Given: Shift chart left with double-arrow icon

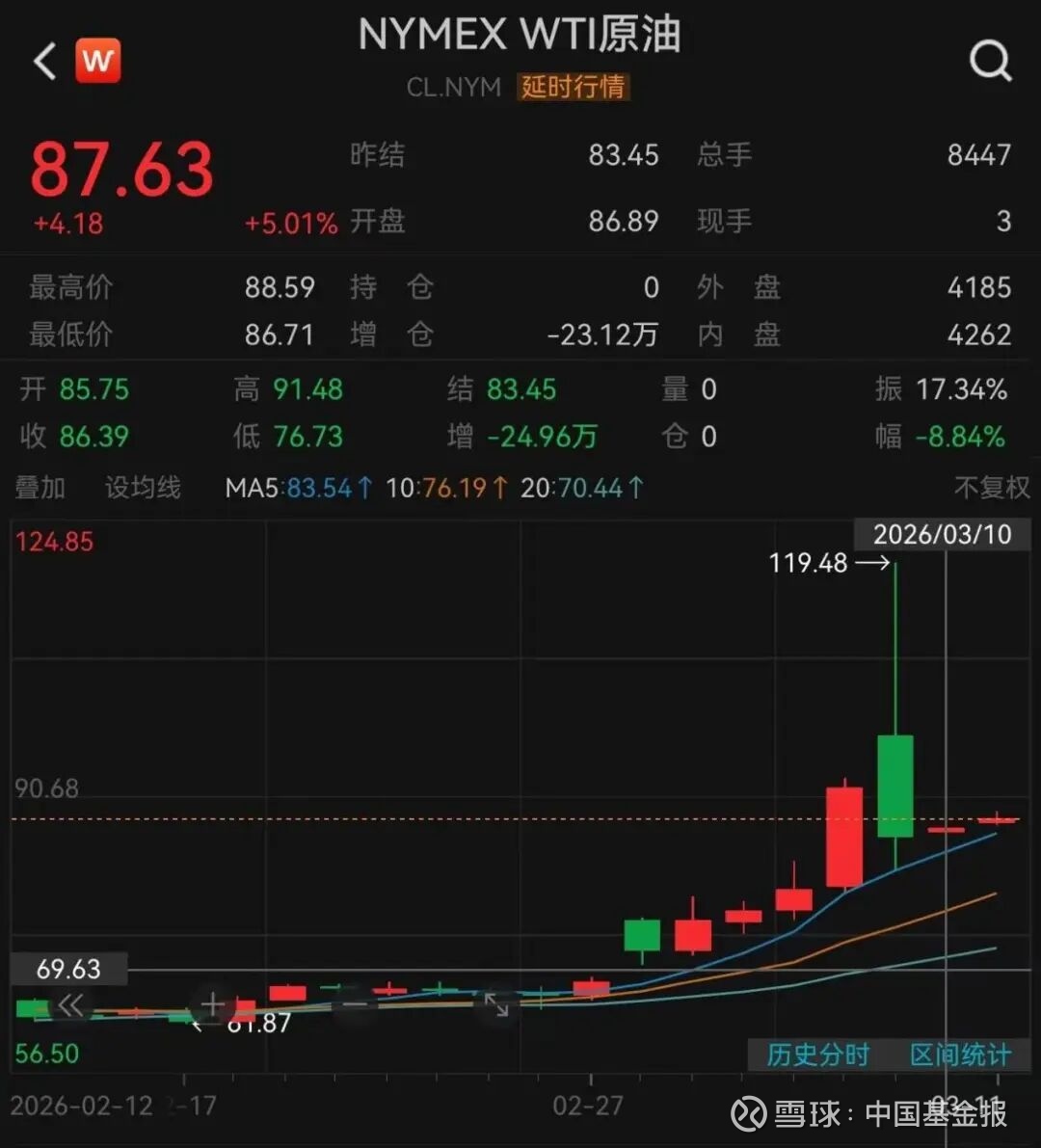Looking at the screenshot, I should point(70,1005).
